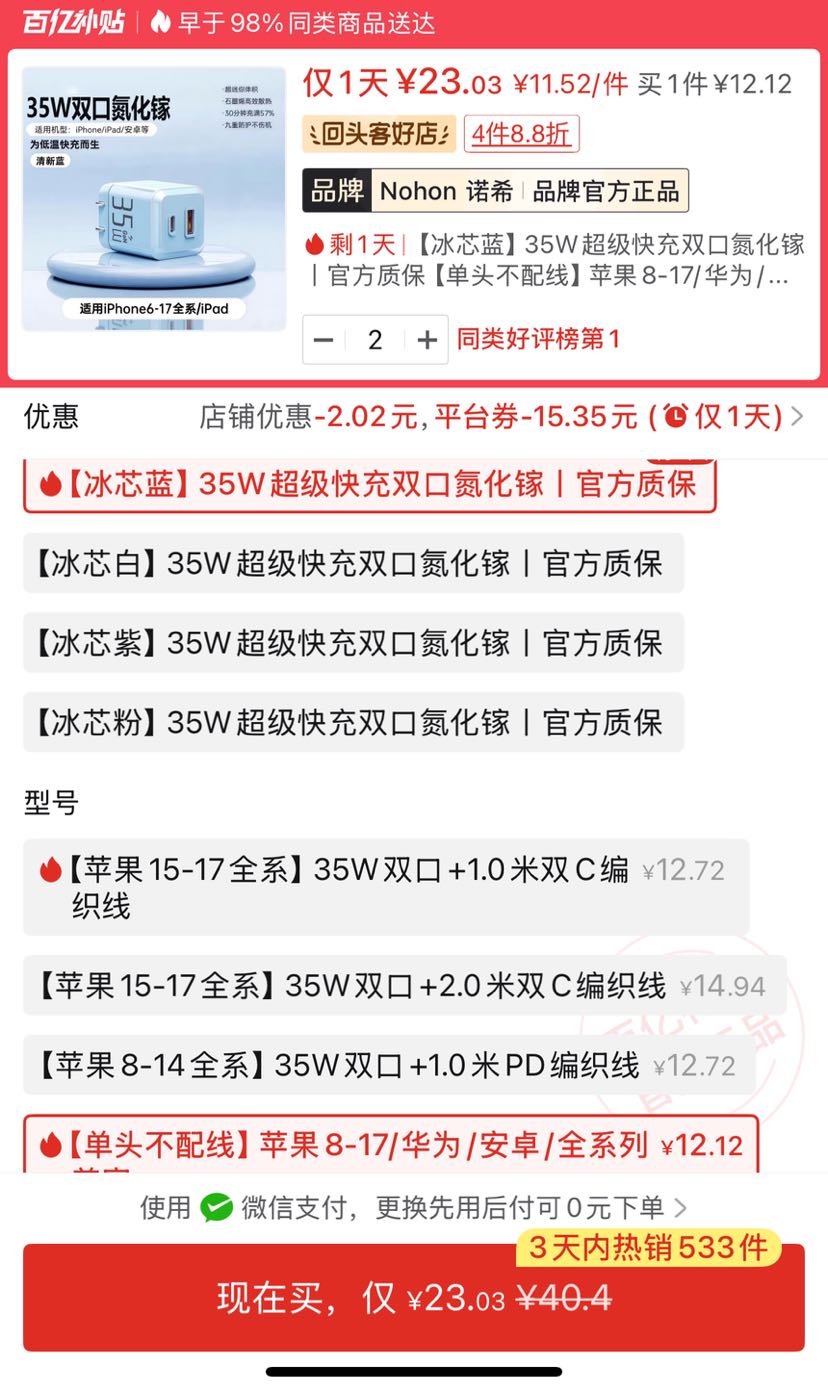
Task: Open the Nohon 诺希 brand badge
Action: tap(496, 190)
